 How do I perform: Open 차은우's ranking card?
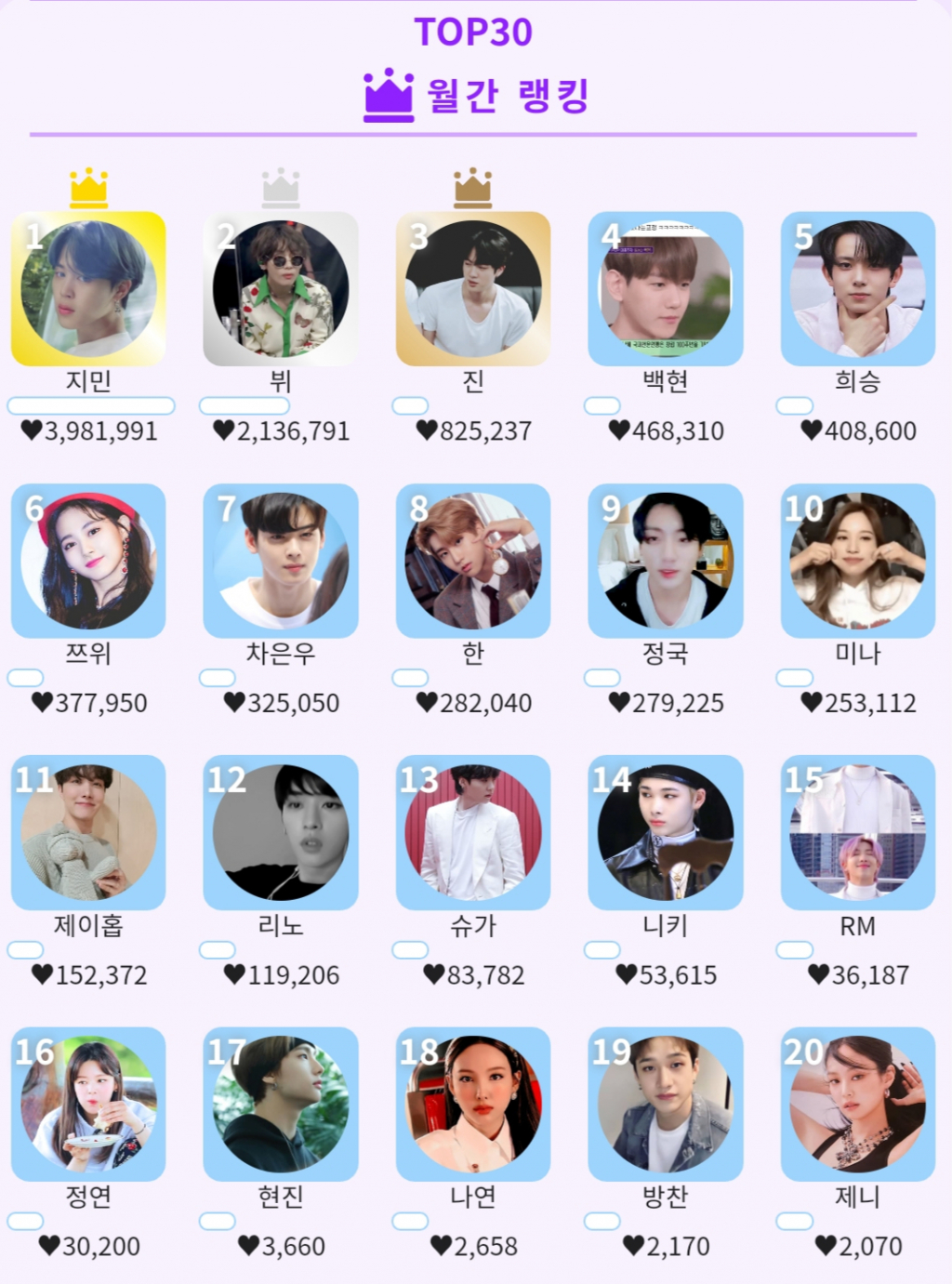(x=281, y=560)
